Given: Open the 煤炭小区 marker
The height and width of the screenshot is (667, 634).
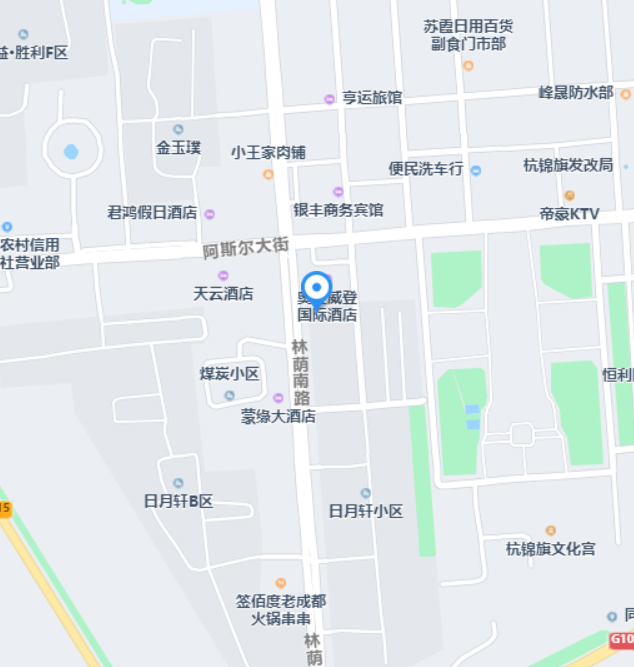Looking at the screenshot, I should click(229, 394).
